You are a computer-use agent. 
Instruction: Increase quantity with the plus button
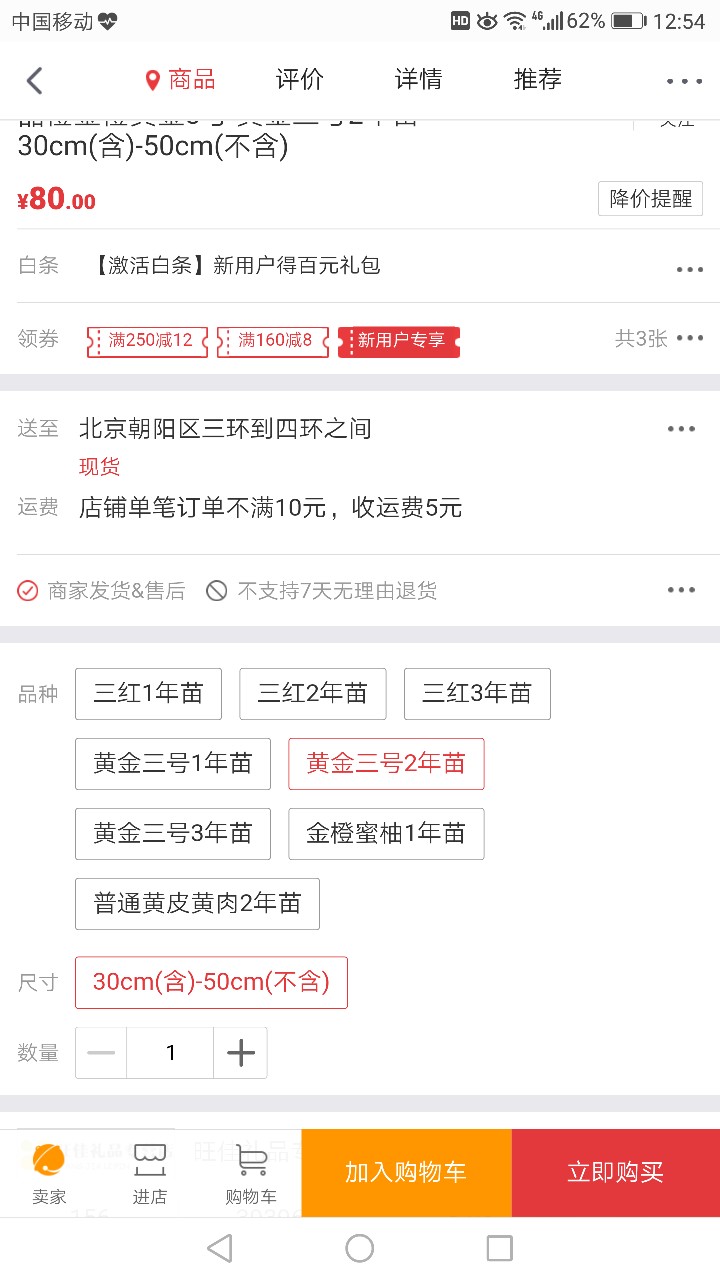pos(241,1053)
